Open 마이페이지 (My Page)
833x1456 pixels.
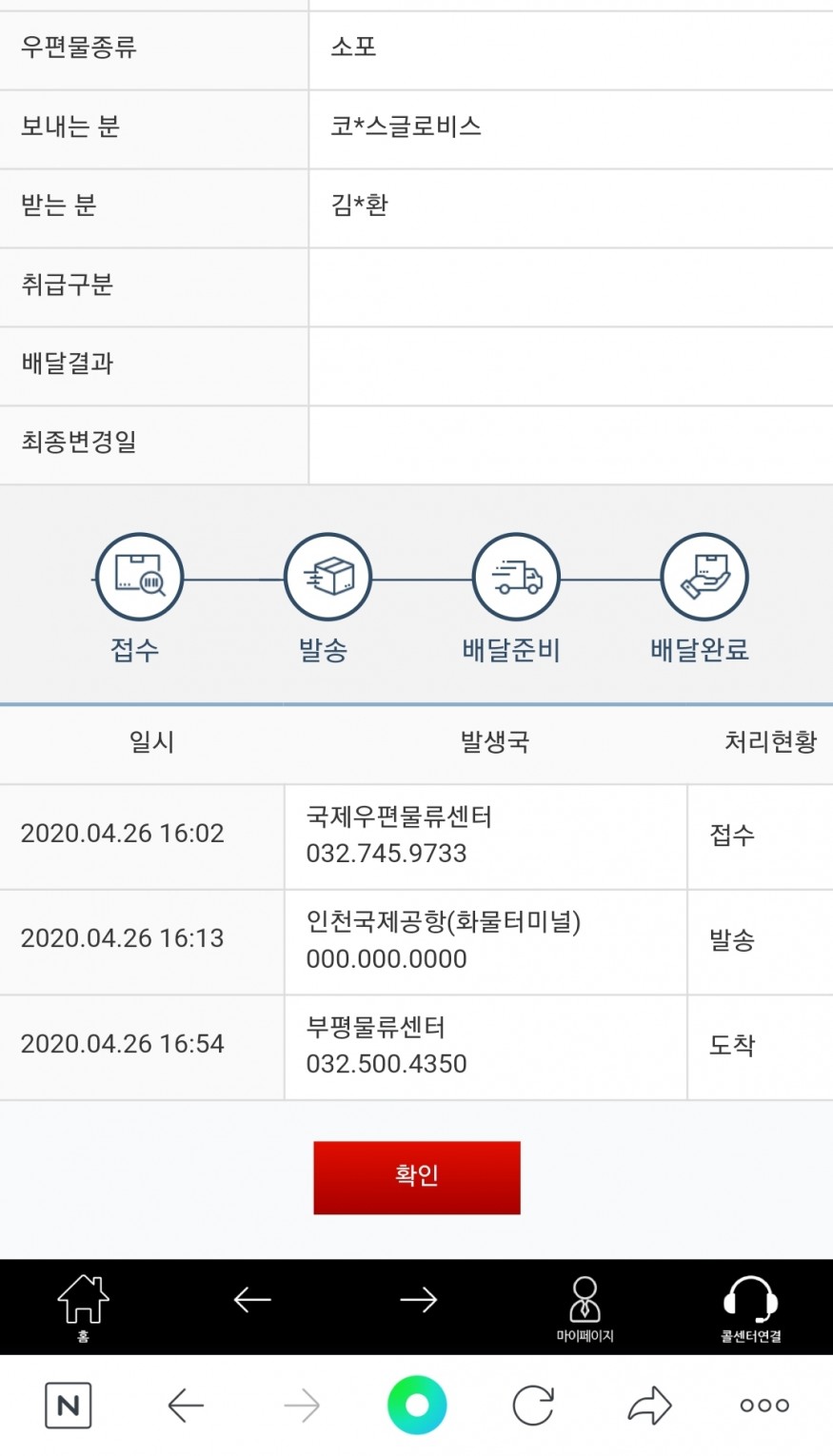585,1308
